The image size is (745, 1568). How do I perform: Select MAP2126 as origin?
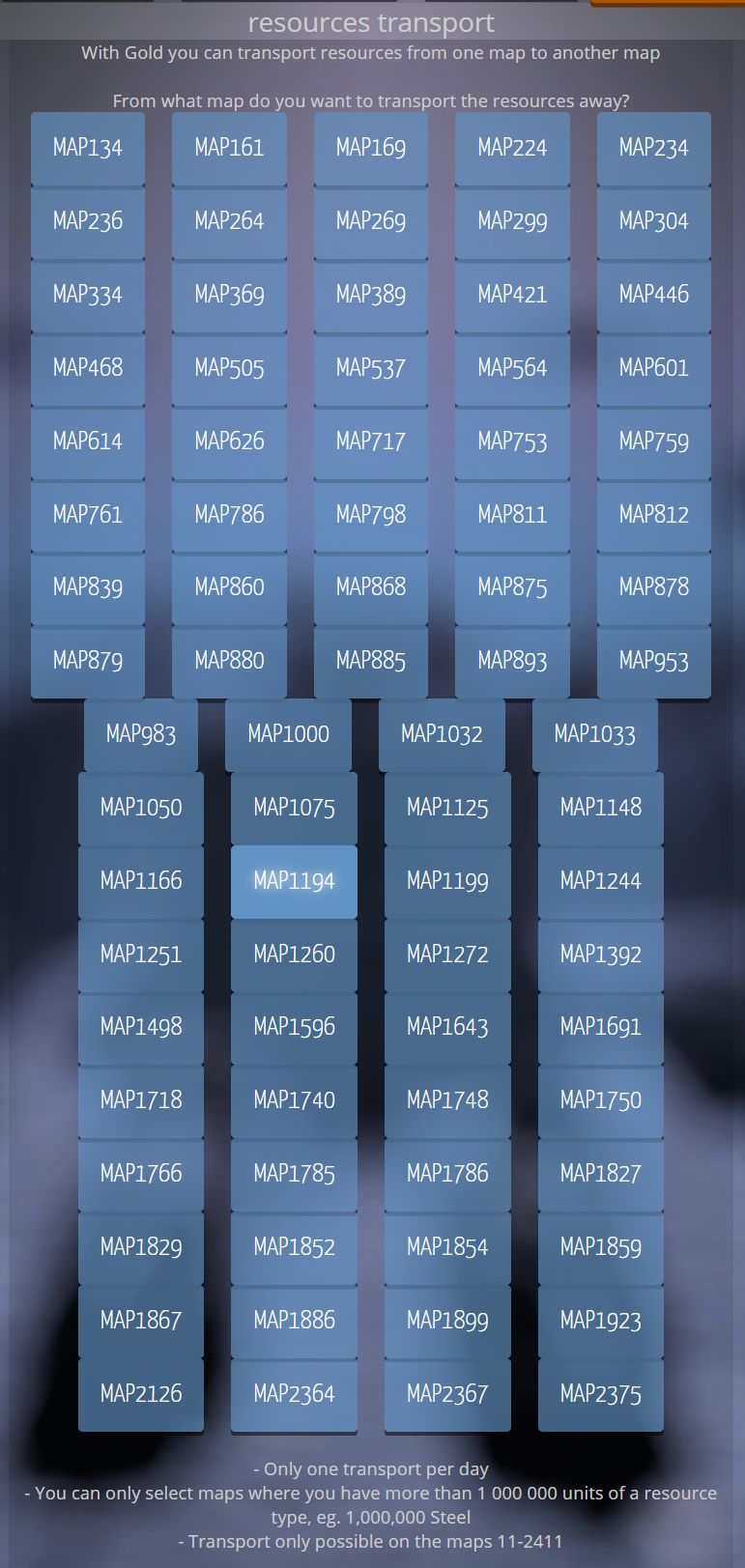tap(141, 1394)
